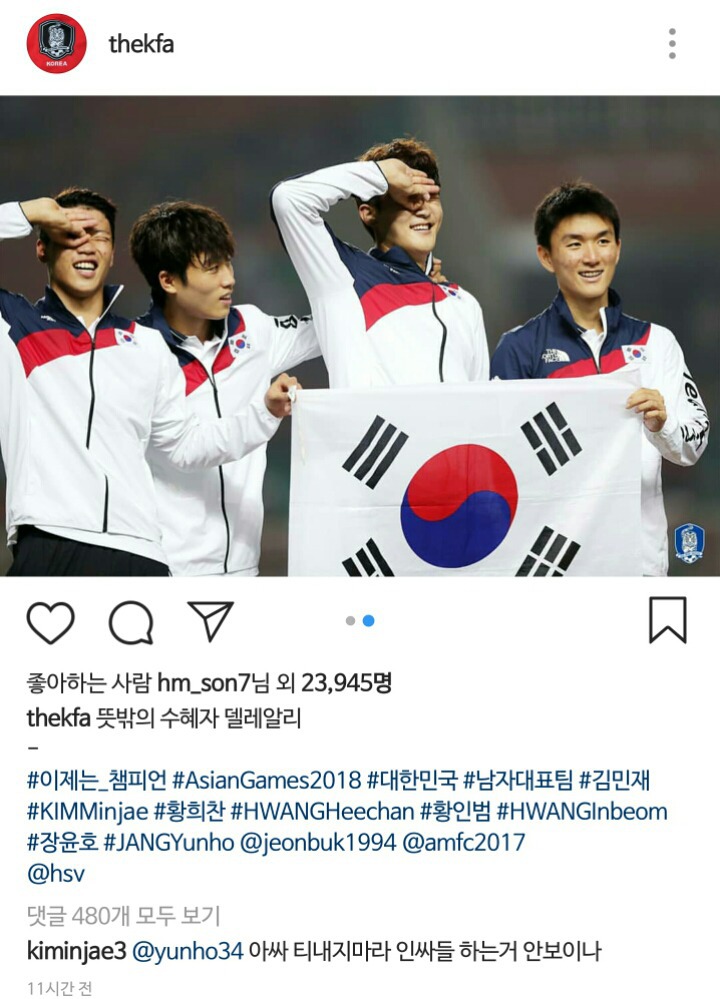Open the @hsv mention
This screenshot has width=720, height=999.
point(56,873)
